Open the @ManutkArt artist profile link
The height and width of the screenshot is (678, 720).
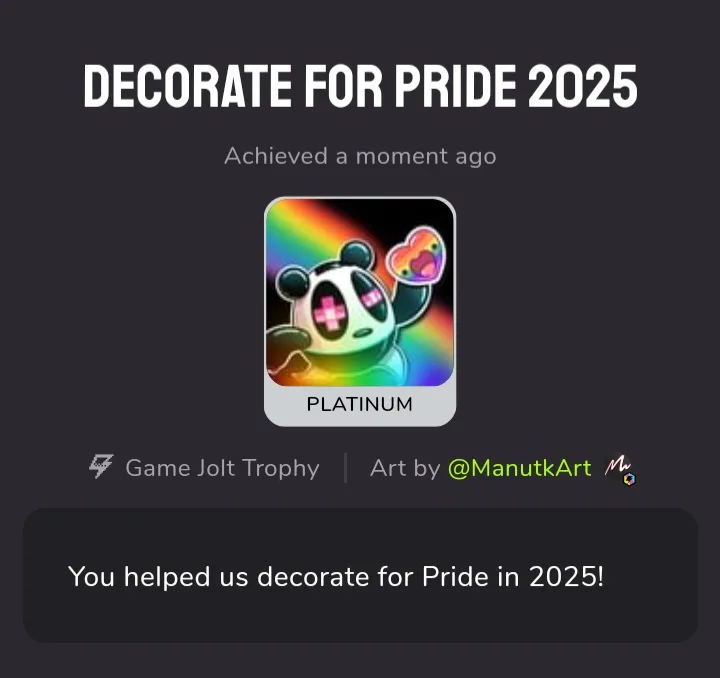pos(519,468)
